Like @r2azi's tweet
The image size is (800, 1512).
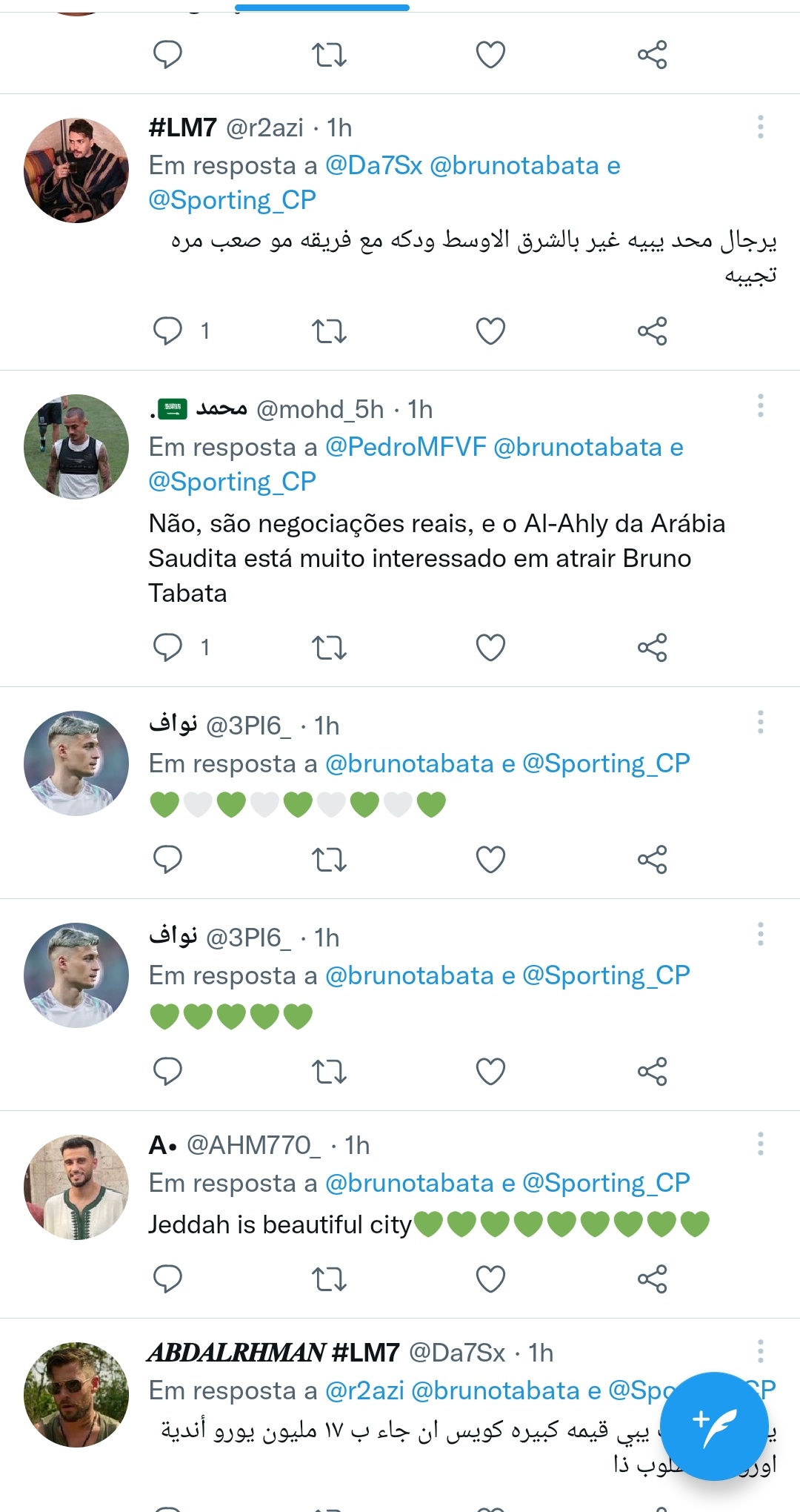(490, 331)
